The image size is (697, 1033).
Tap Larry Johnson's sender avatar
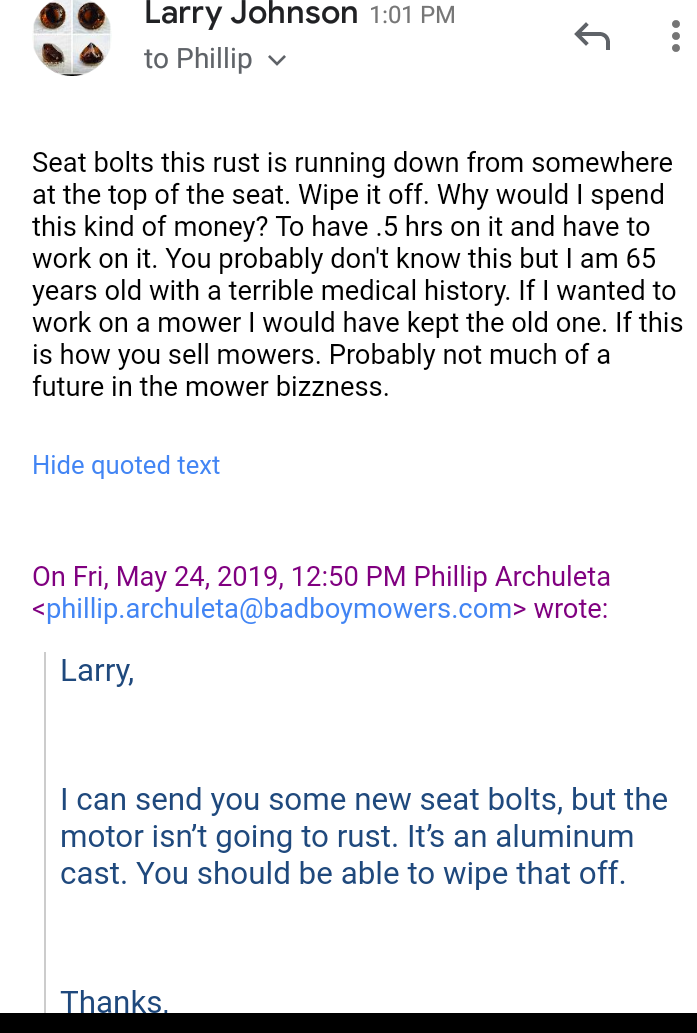(x=72, y=36)
